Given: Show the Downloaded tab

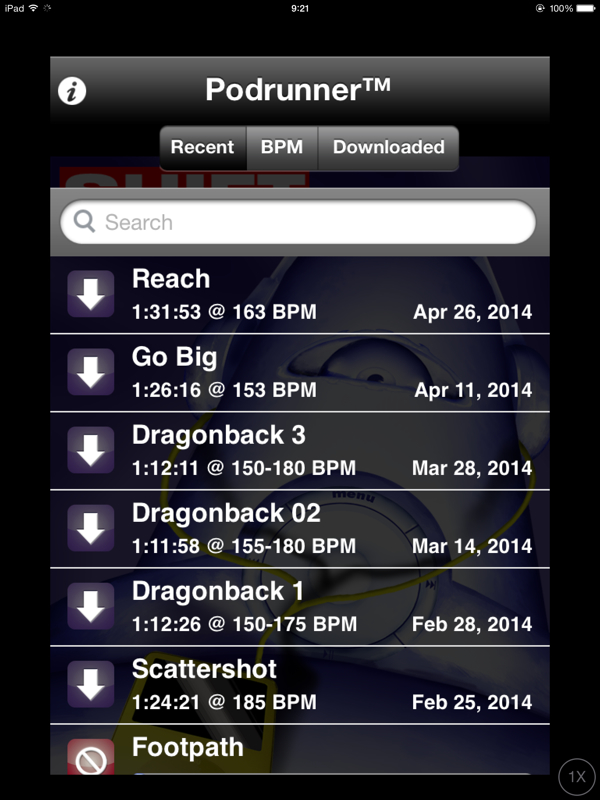Looking at the screenshot, I should [389, 147].
